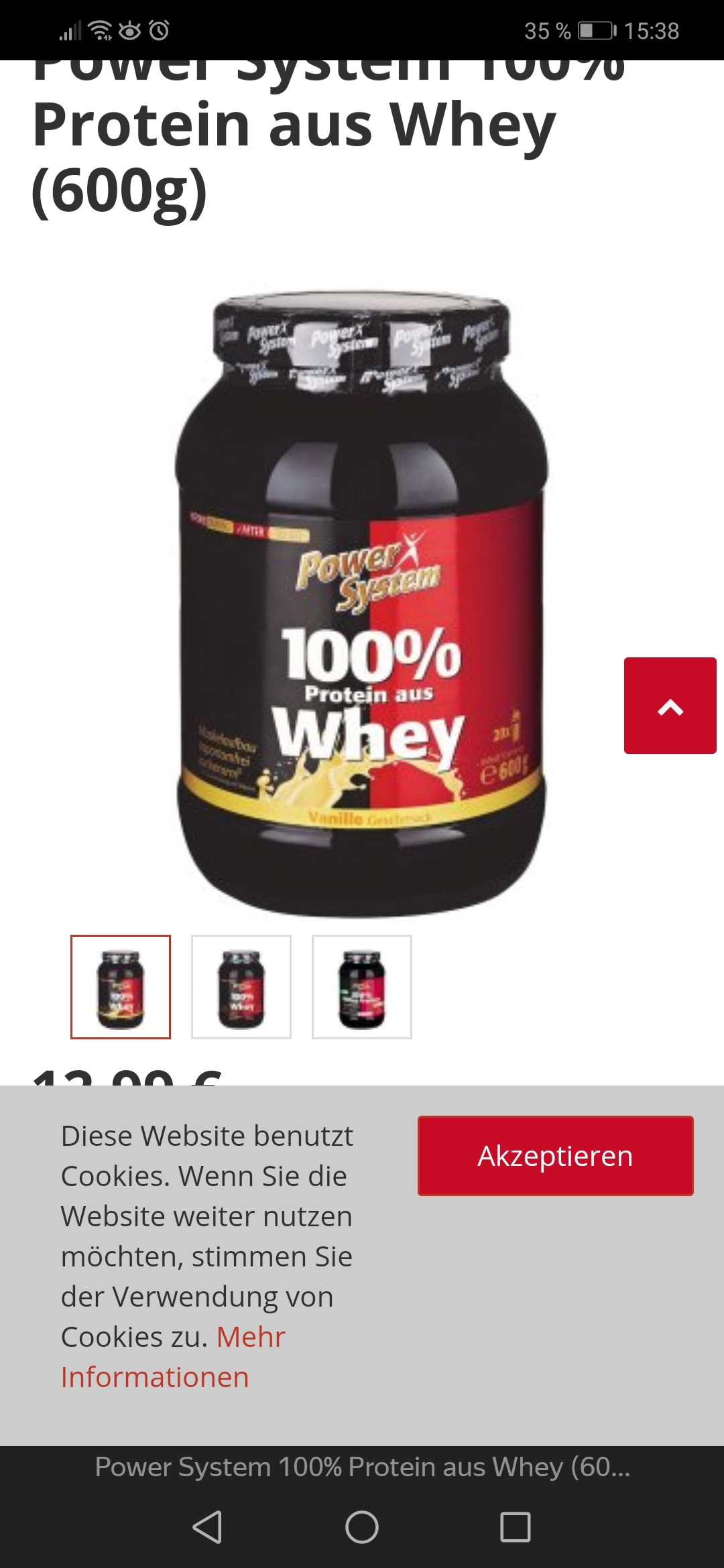Screen dimensions: 724x1568
Task: Go back with system back button
Action: coord(207,1527)
